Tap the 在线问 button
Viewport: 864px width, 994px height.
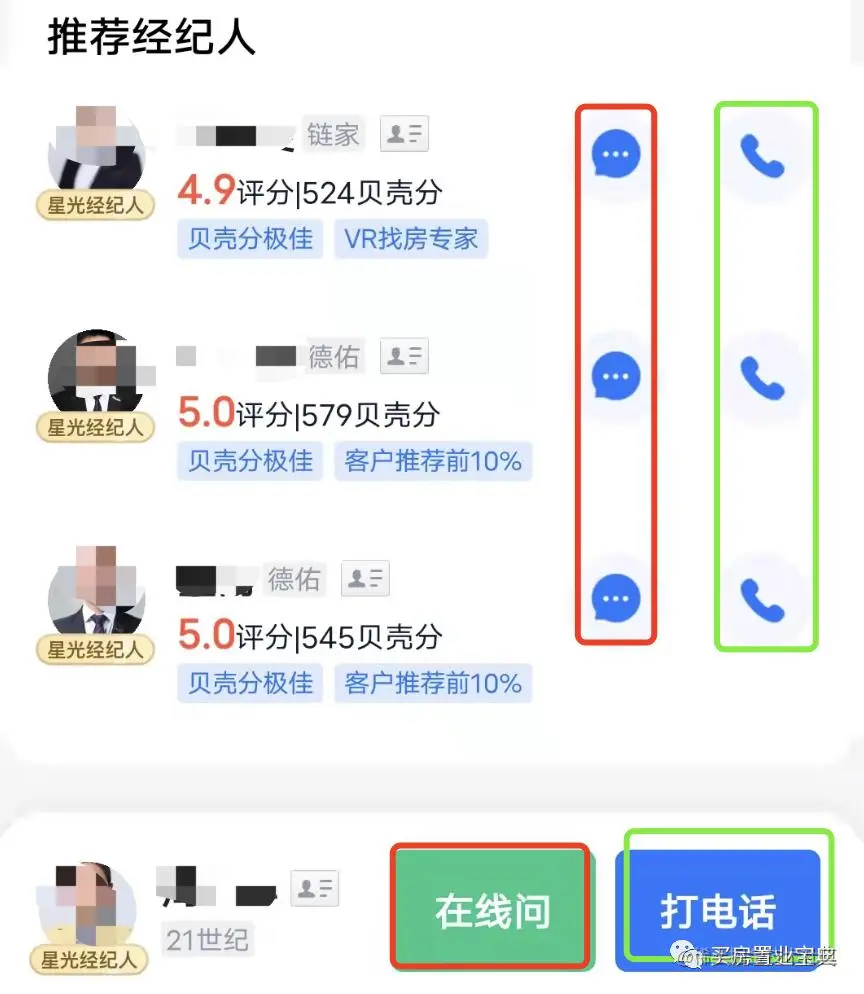click(x=490, y=909)
